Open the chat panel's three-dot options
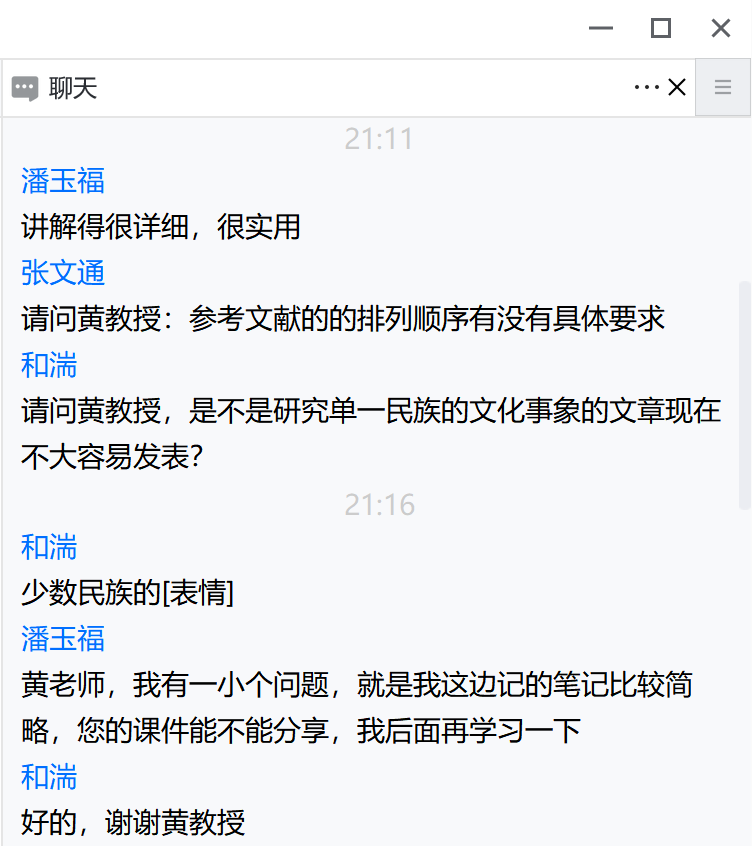 (x=646, y=88)
